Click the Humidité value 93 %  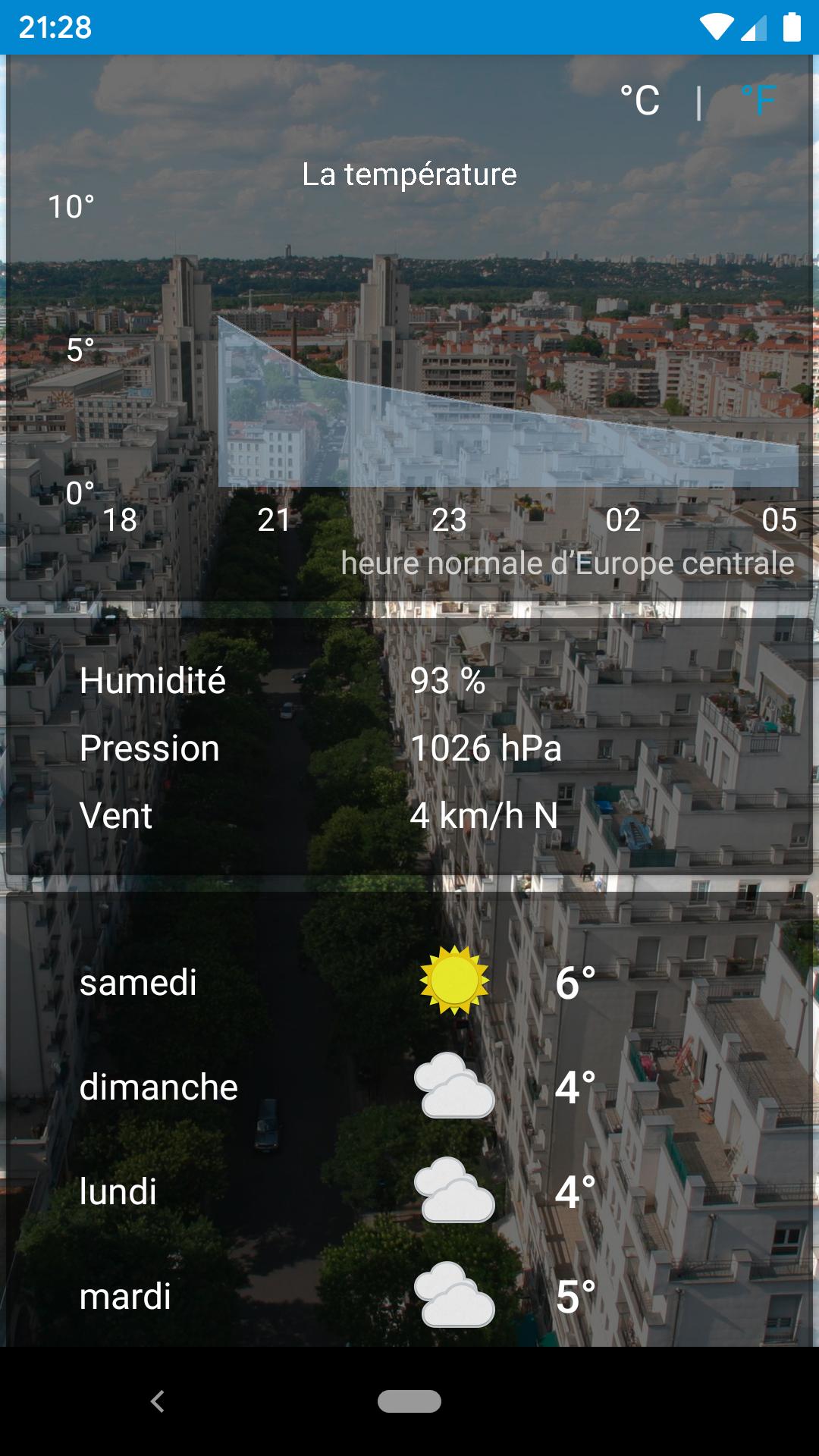pos(447,681)
